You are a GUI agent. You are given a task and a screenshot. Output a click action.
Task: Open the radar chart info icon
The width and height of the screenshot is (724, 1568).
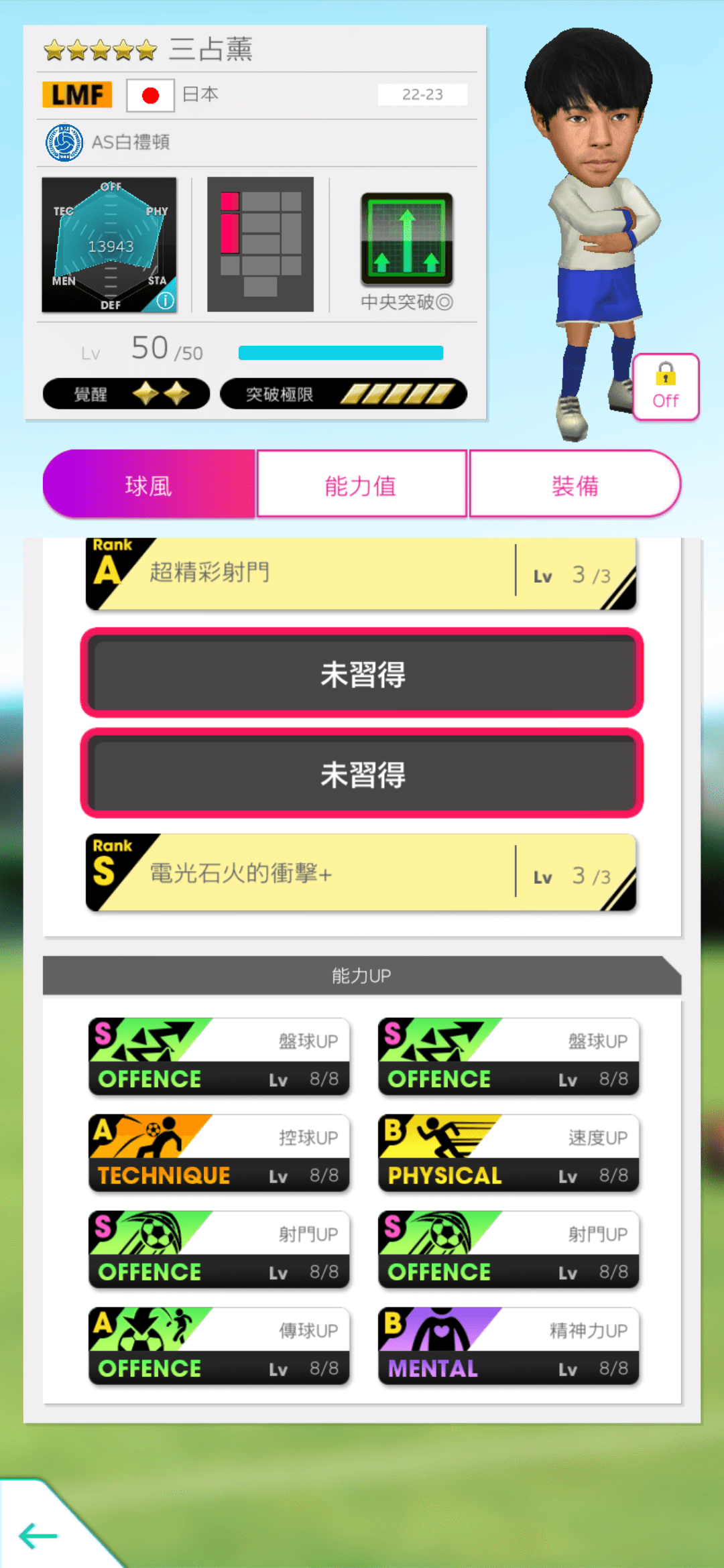coord(165,301)
